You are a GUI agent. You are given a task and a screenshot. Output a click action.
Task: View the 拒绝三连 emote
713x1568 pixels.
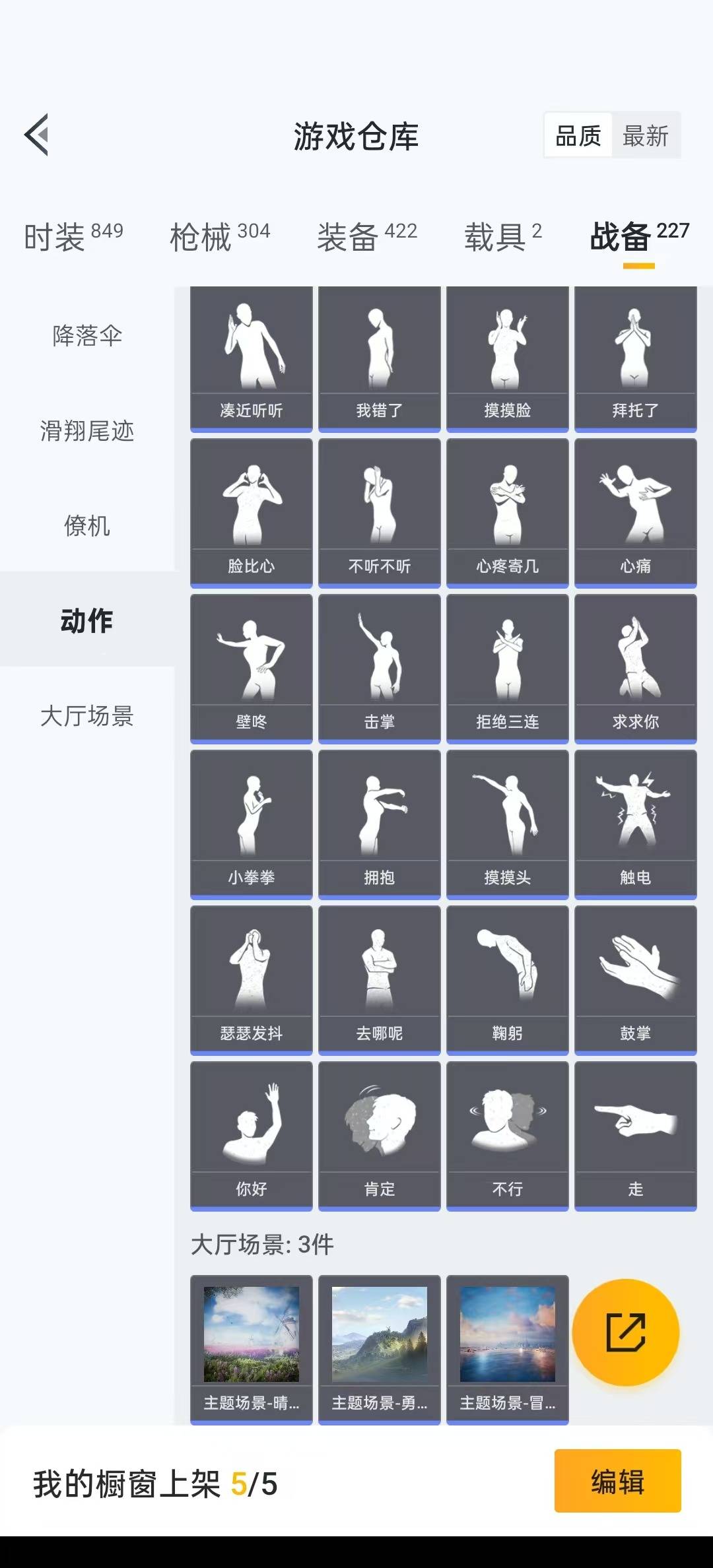(508, 669)
